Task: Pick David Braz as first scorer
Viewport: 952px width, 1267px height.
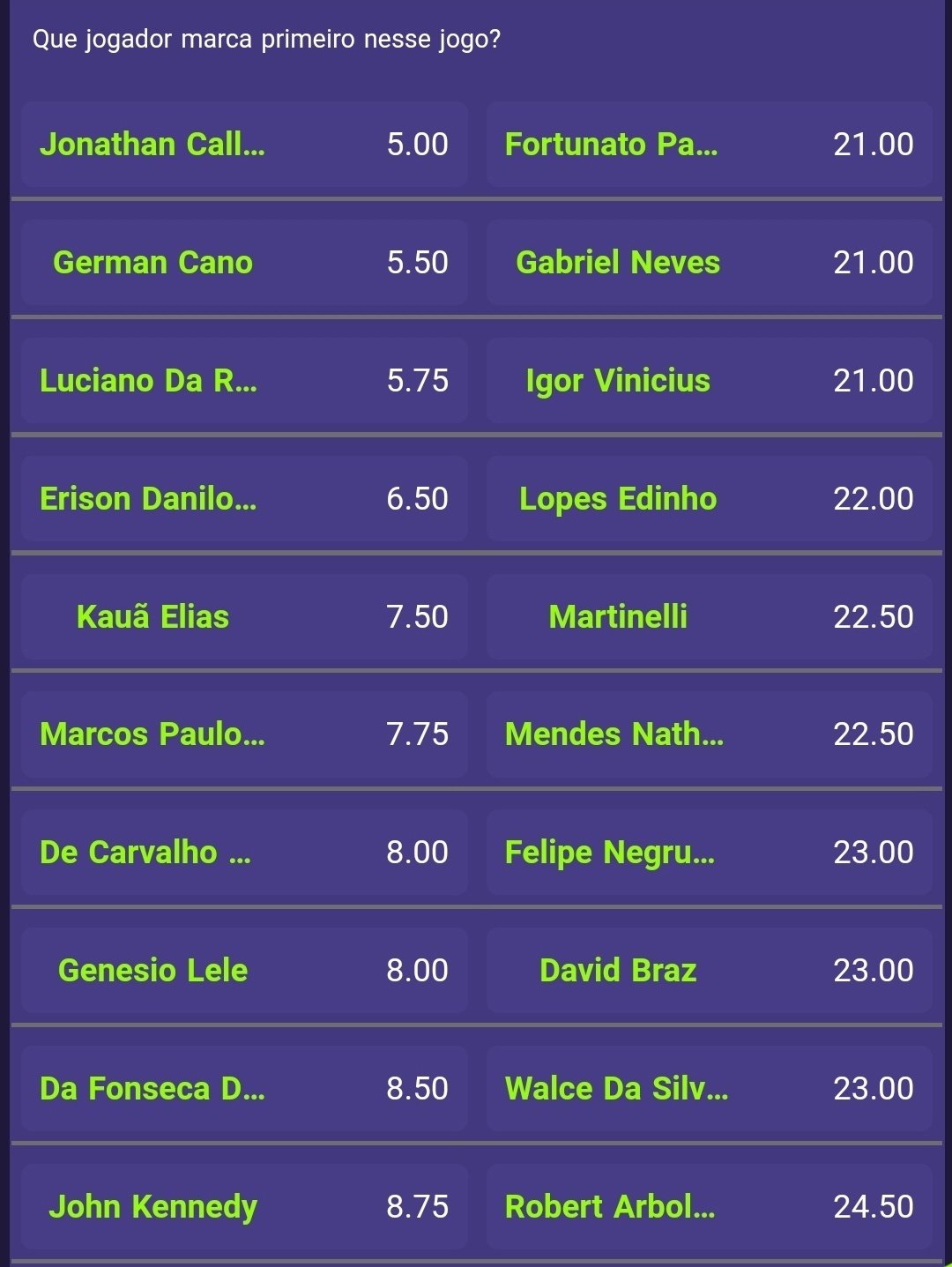Action: [x=709, y=971]
